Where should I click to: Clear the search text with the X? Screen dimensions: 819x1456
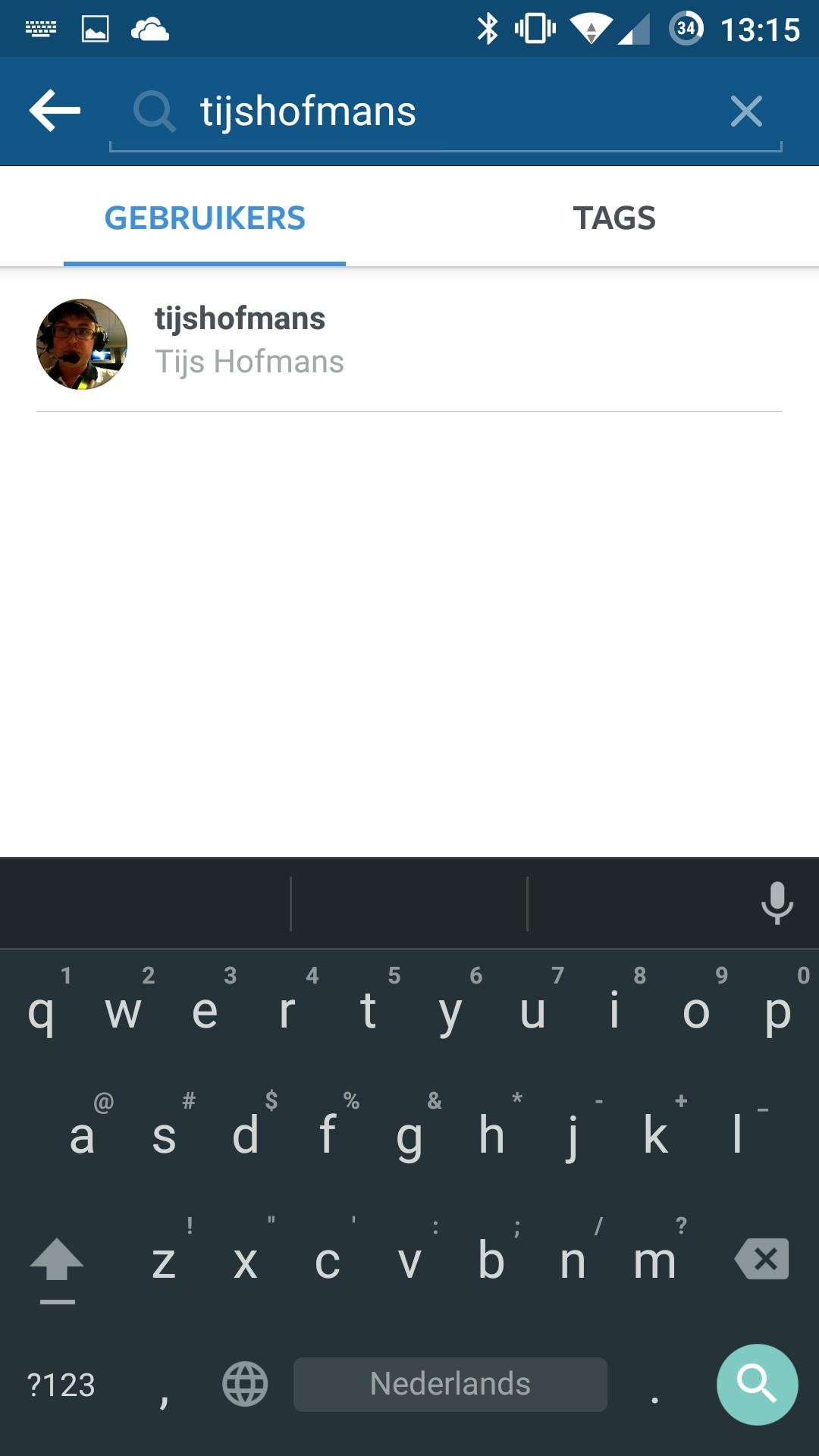(746, 111)
